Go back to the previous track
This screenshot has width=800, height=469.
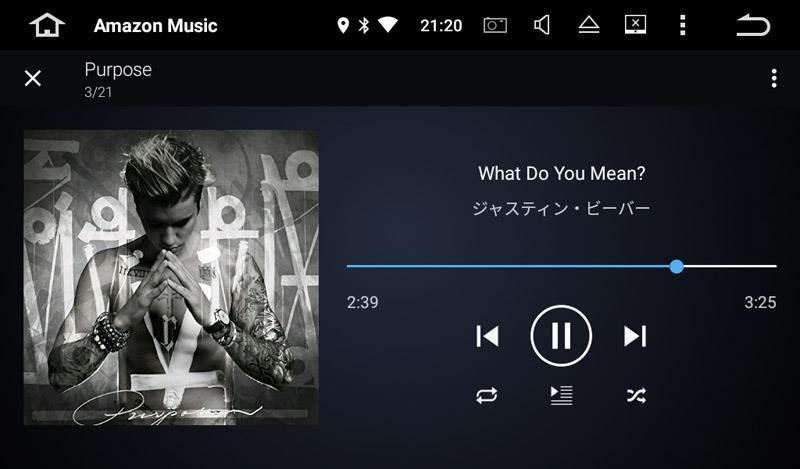[x=487, y=336]
